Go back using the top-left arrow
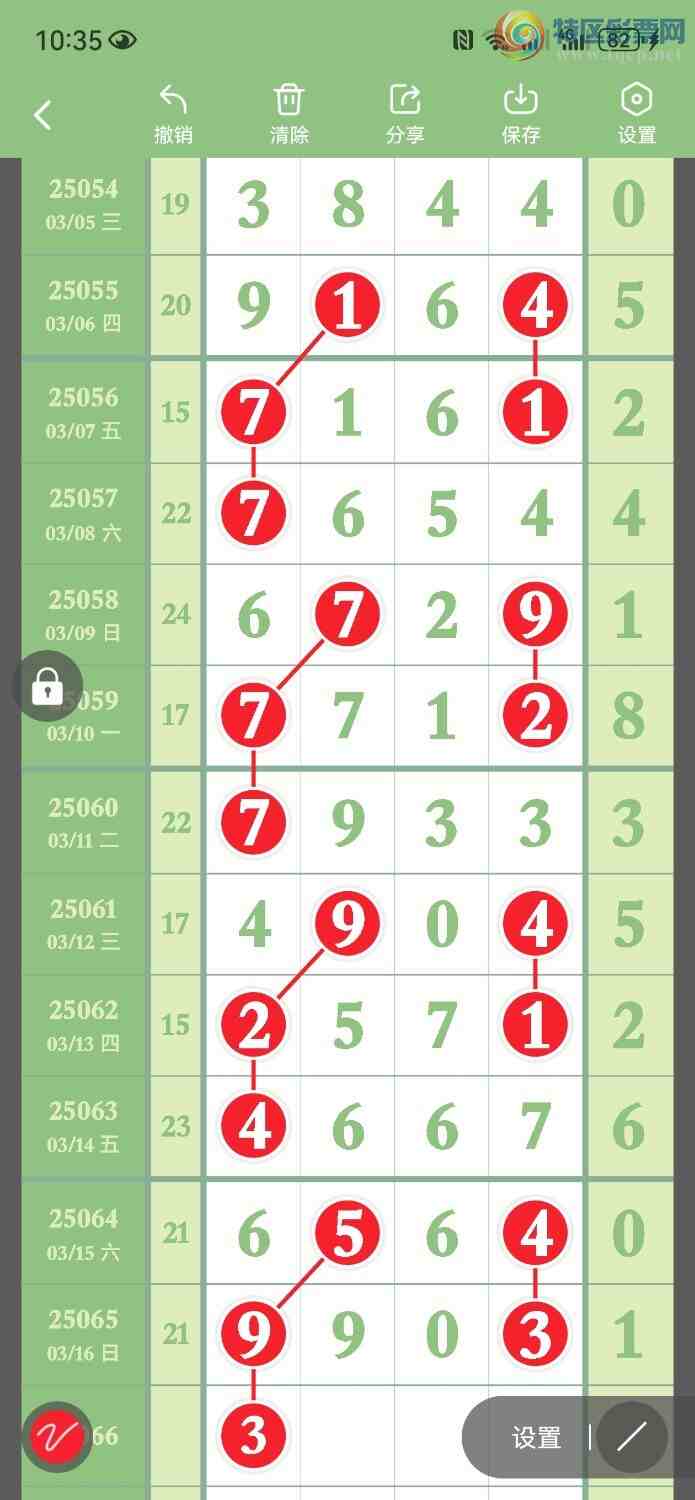695x1500 pixels. click(42, 115)
